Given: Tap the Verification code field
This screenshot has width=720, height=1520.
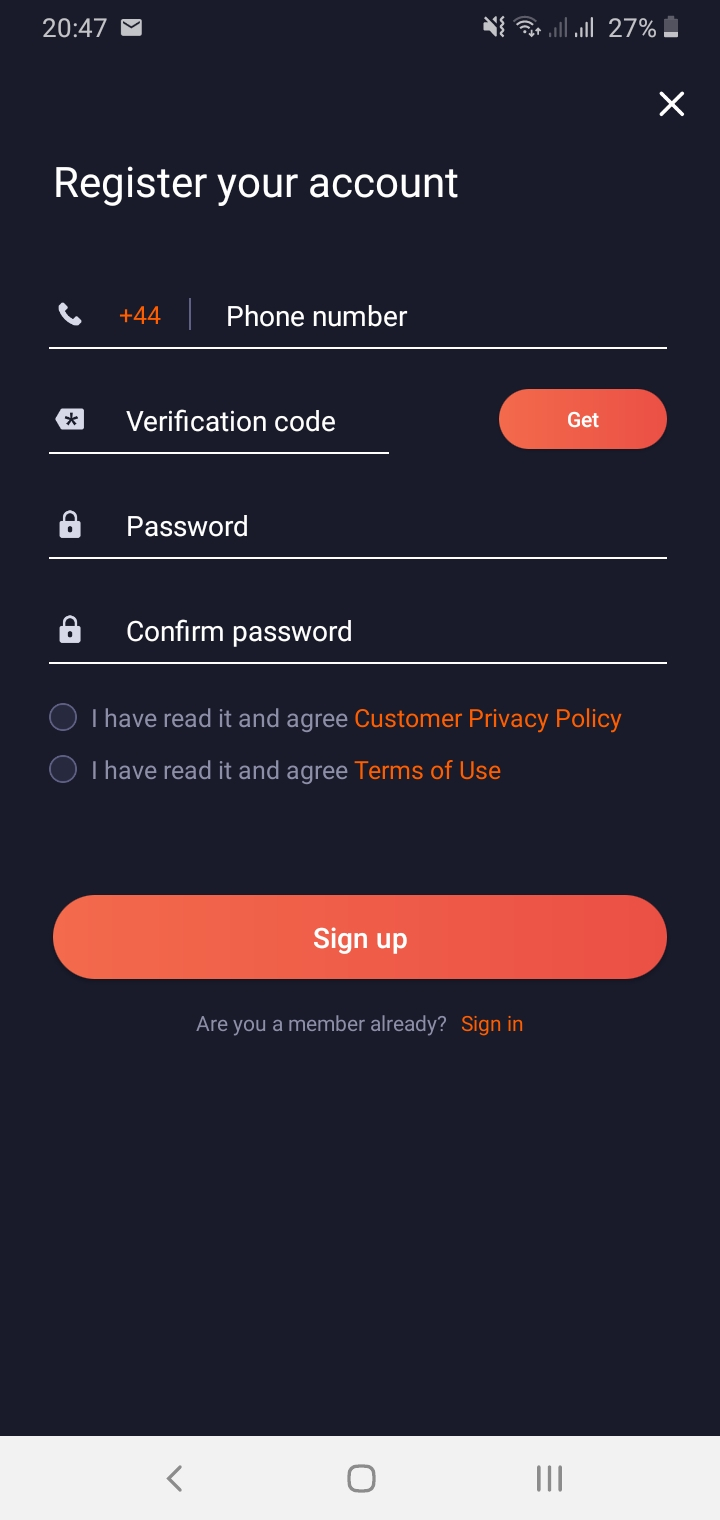Looking at the screenshot, I should click(250, 422).
